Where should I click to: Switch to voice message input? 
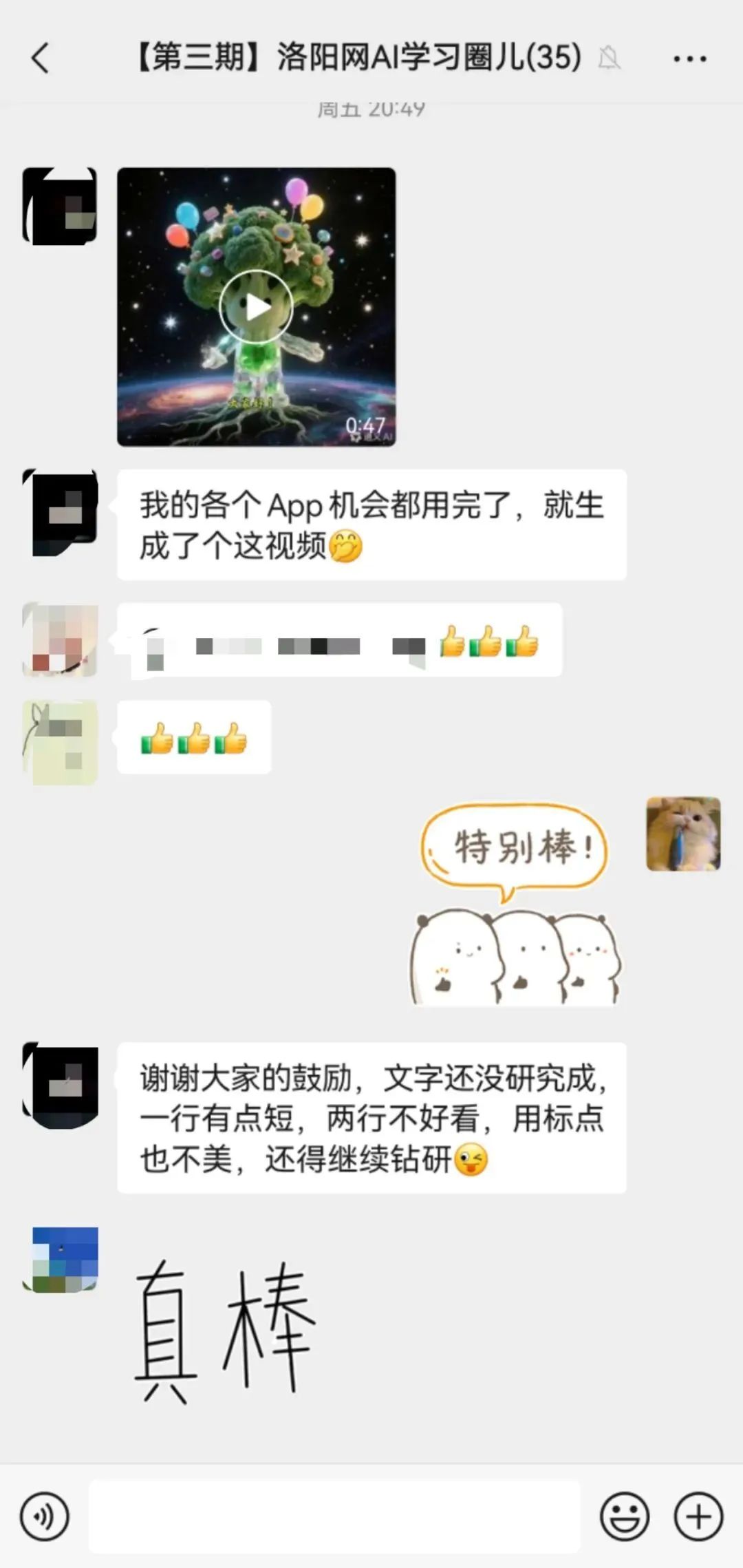[44, 1516]
